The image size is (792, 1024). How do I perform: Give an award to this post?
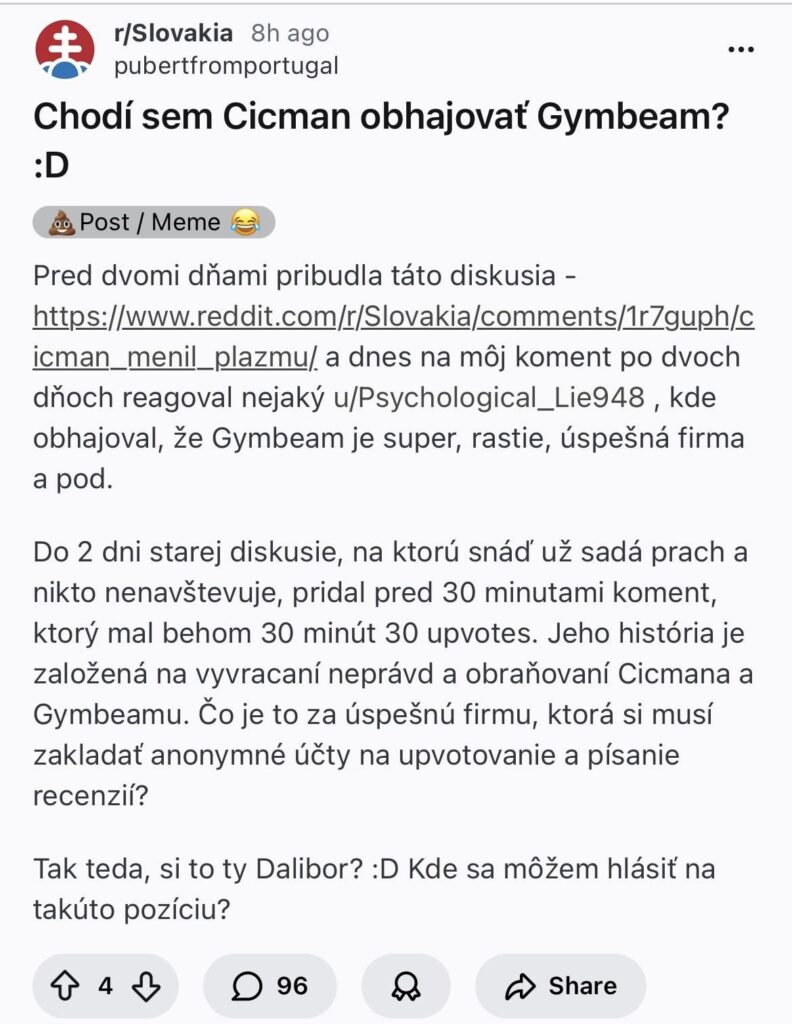coord(406,987)
